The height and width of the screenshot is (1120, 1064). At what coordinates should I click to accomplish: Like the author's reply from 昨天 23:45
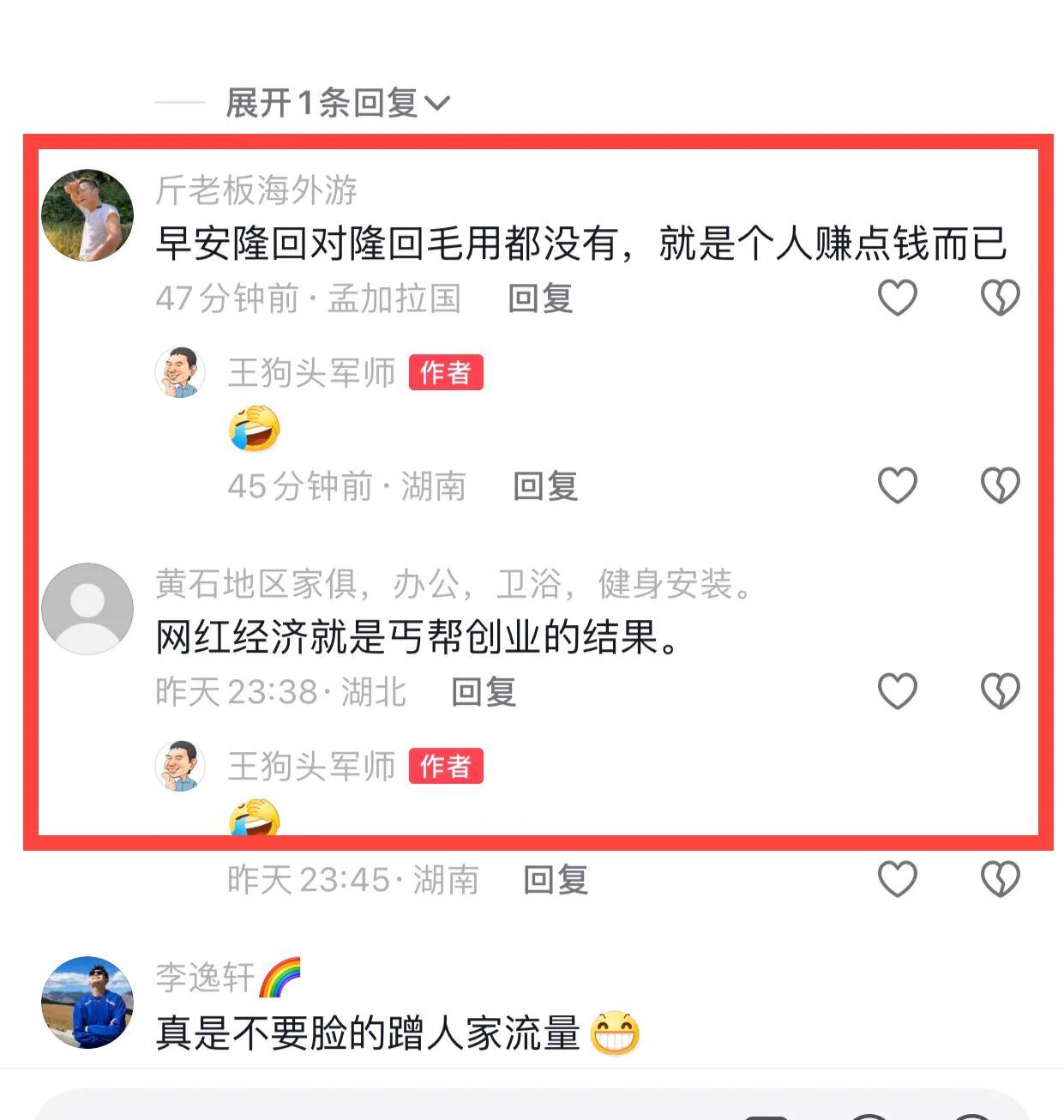click(897, 880)
